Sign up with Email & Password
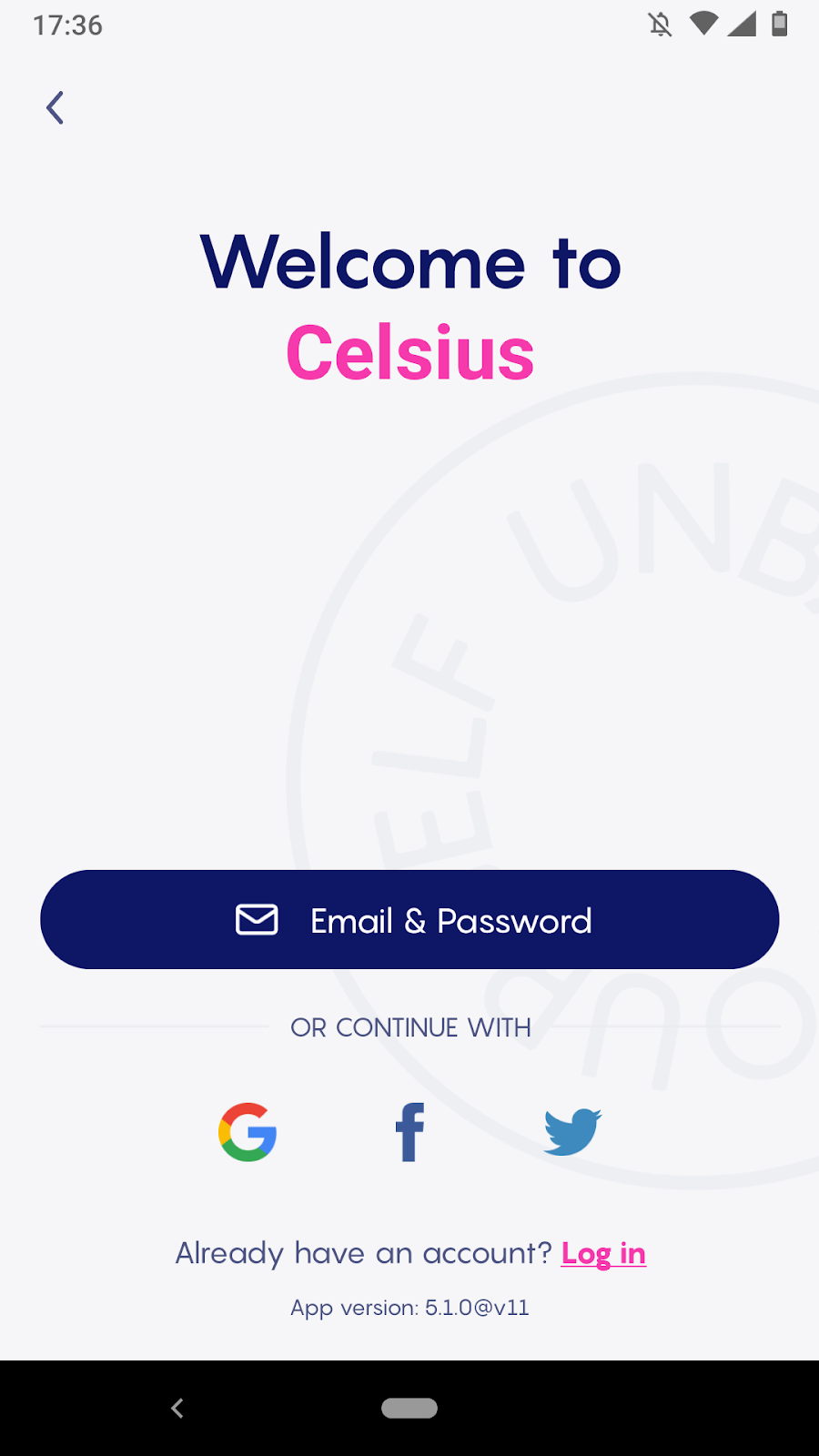Screen dimensions: 819x1456 409,920
